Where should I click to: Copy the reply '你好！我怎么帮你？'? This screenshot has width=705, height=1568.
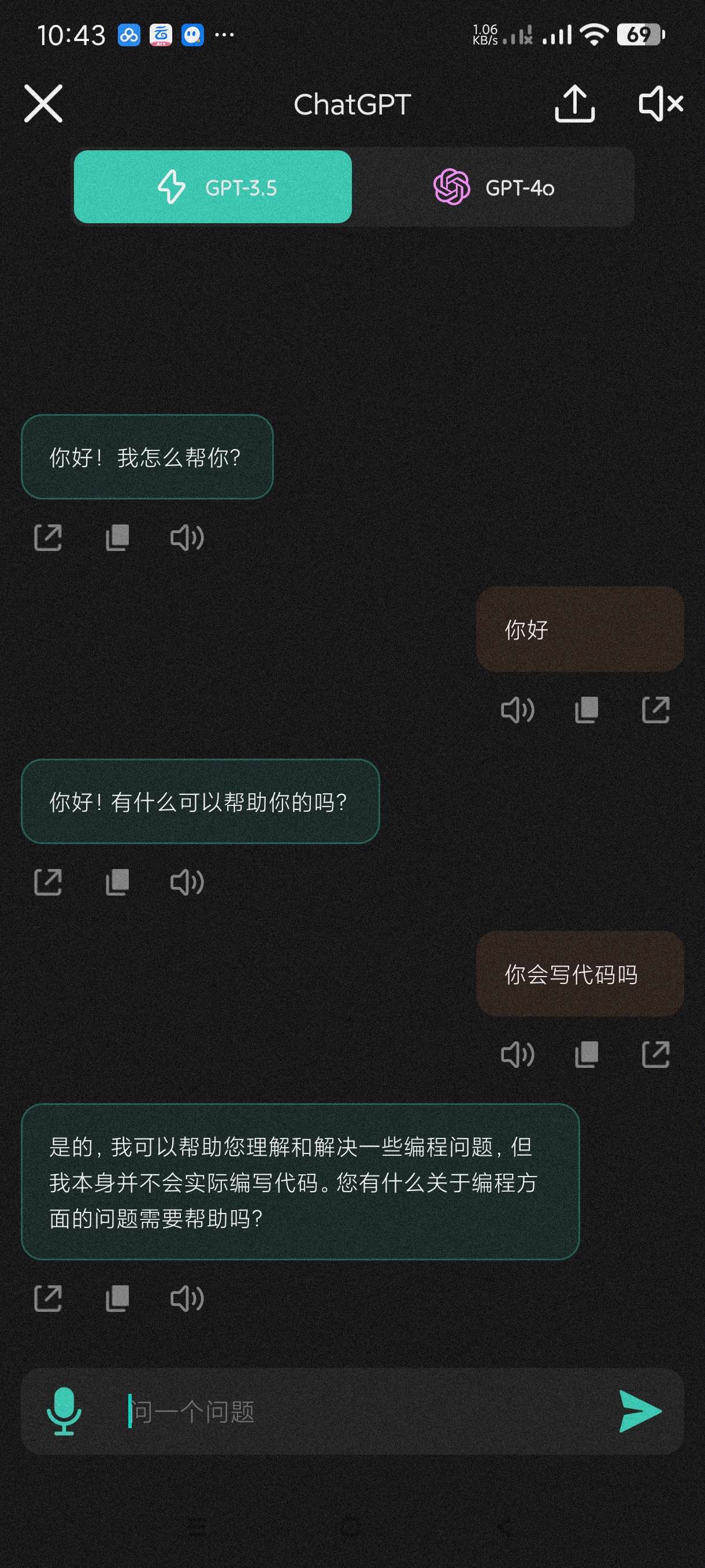tap(117, 538)
